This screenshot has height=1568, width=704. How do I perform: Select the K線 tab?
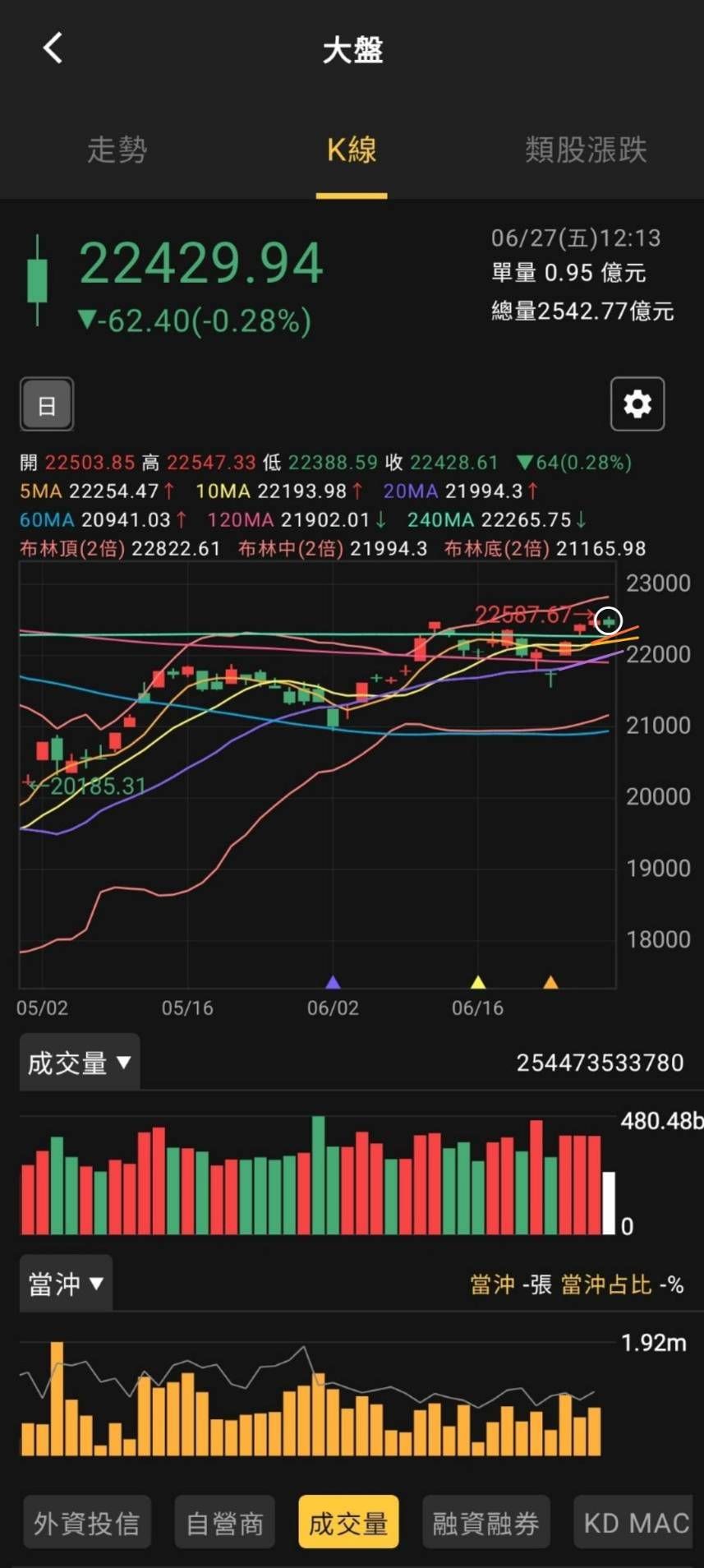352,150
